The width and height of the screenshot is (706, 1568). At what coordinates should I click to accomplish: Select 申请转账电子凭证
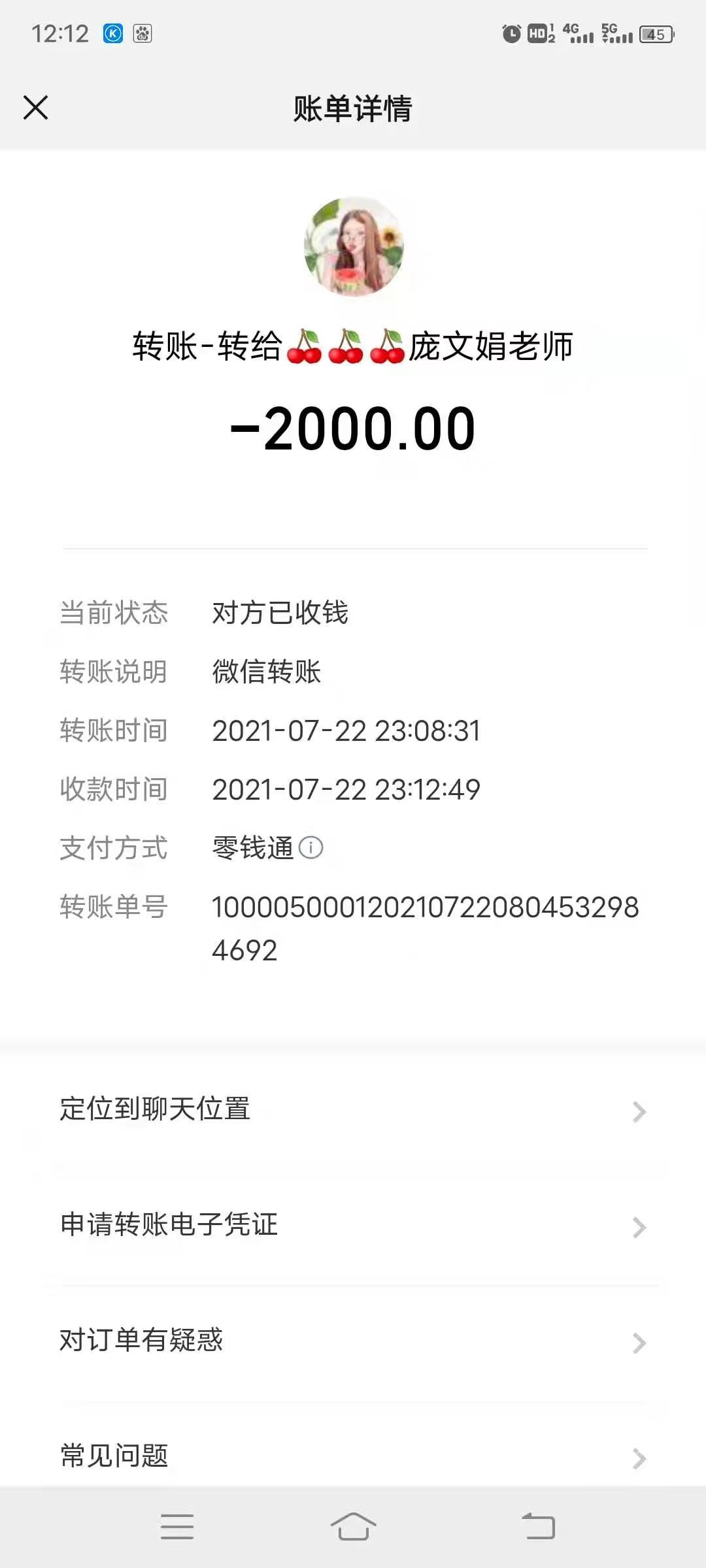point(353,1226)
